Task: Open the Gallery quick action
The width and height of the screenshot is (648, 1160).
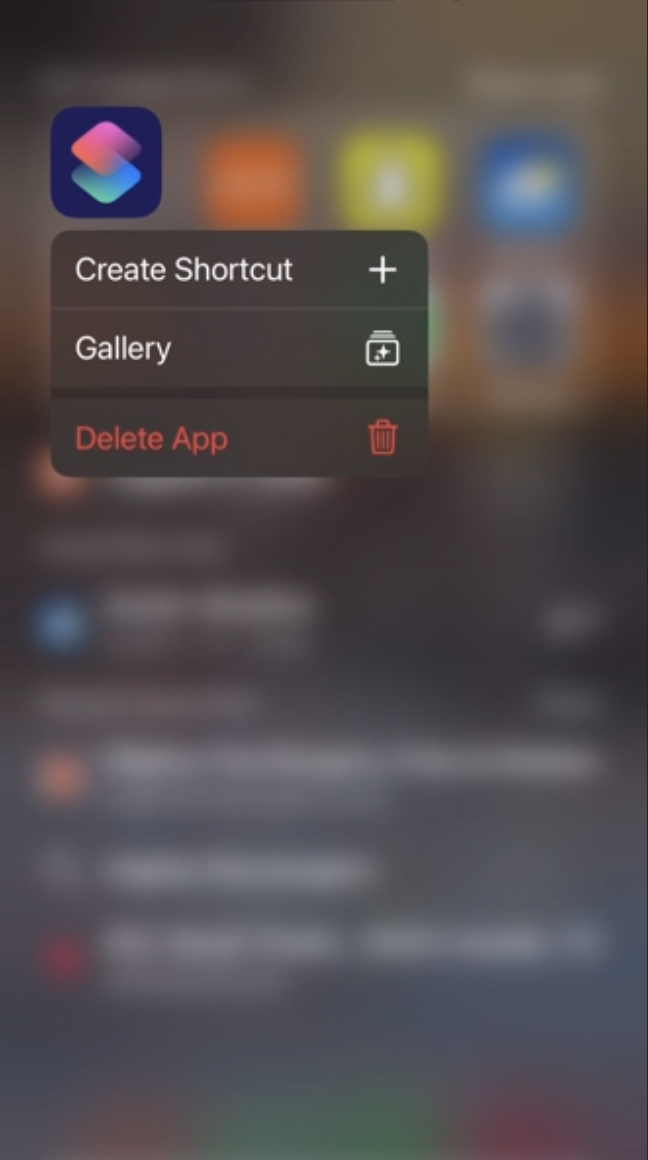Action: point(238,349)
